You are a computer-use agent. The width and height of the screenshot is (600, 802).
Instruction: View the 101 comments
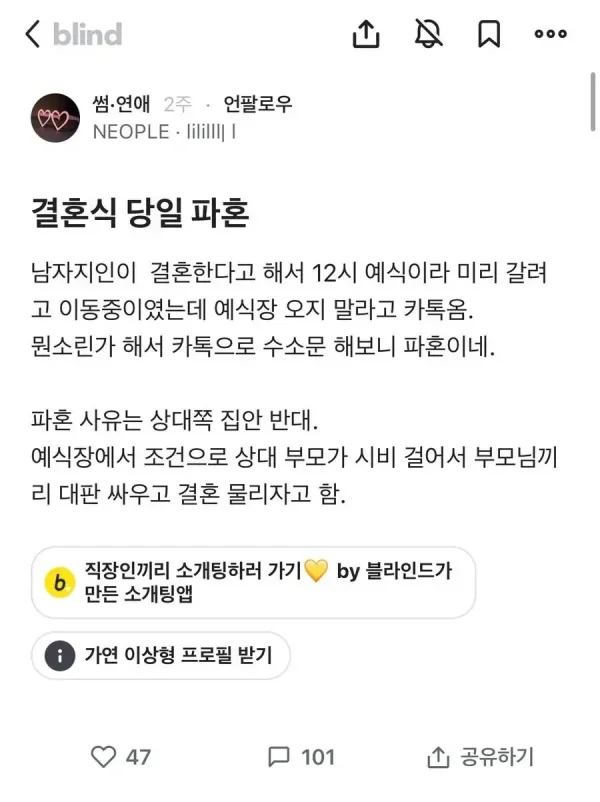301,757
